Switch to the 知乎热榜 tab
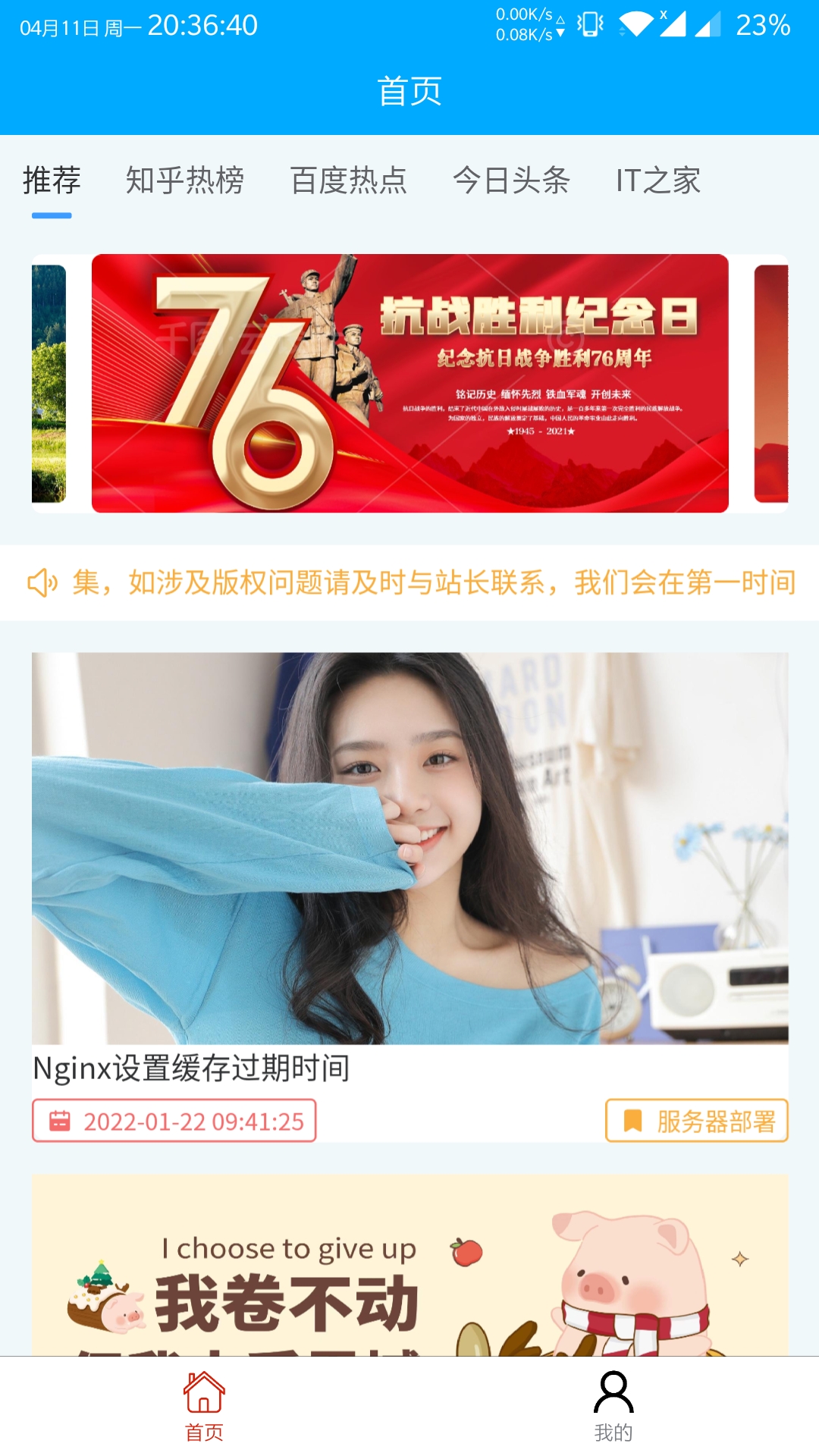The height and width of the screenshot is (1456, 819). (x=184, y=181)
